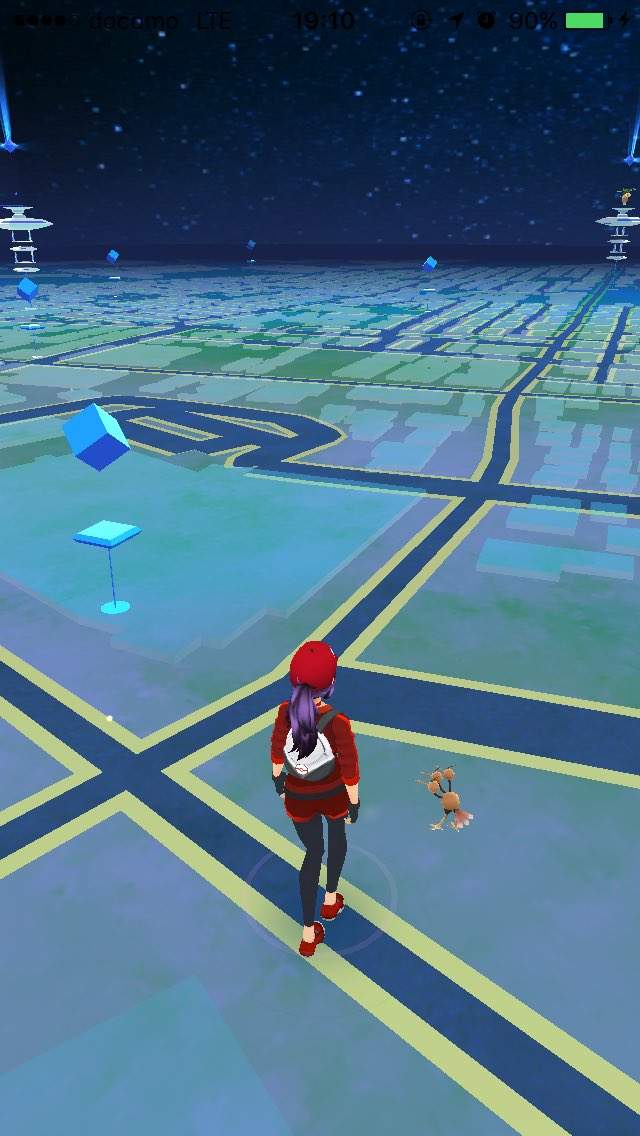This screenshot has height=1136, width=640.
Task: Tap the wild Doduo beside the trainer
Action: [443, 800]
